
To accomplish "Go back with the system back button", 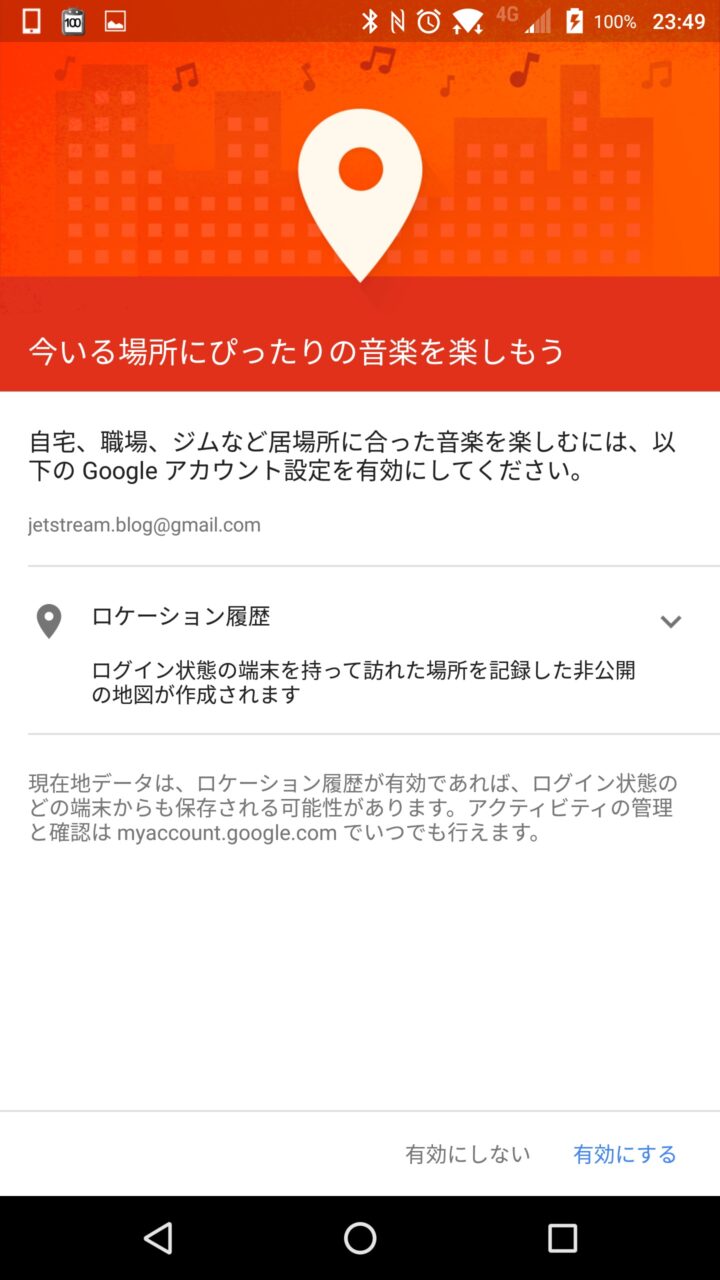I will click(158, 1238).
